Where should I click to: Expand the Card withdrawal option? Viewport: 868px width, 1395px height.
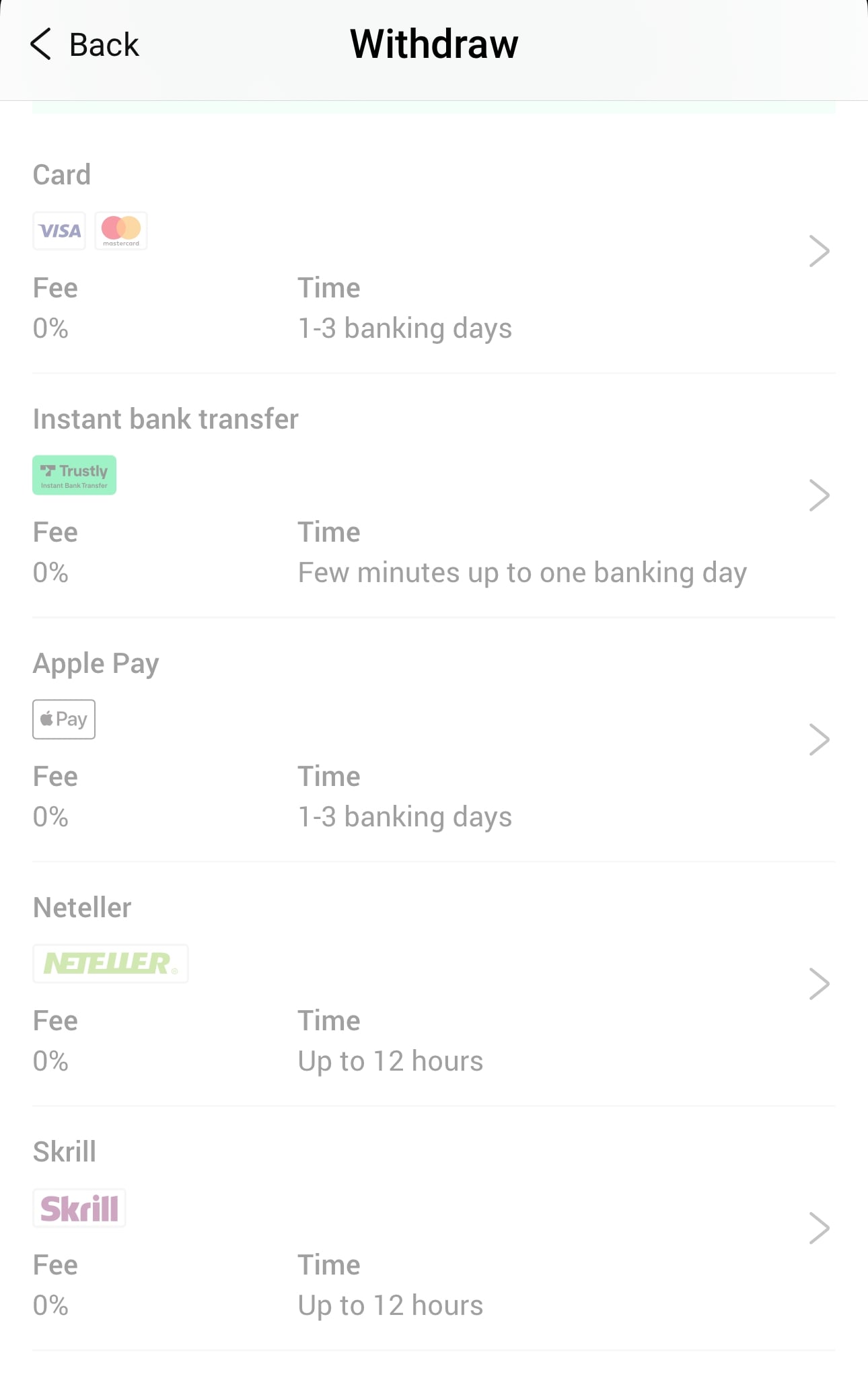818,251
